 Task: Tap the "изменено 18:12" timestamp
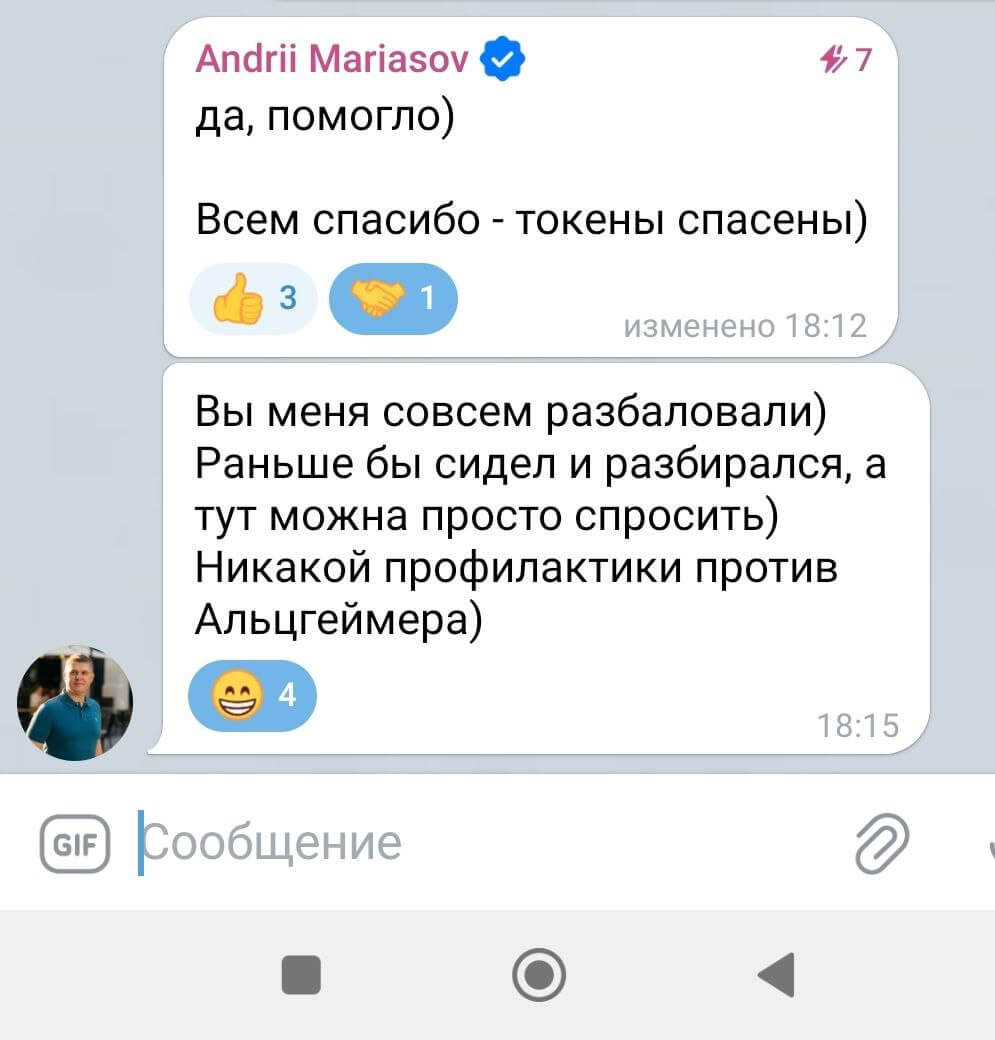pos(746,324)
